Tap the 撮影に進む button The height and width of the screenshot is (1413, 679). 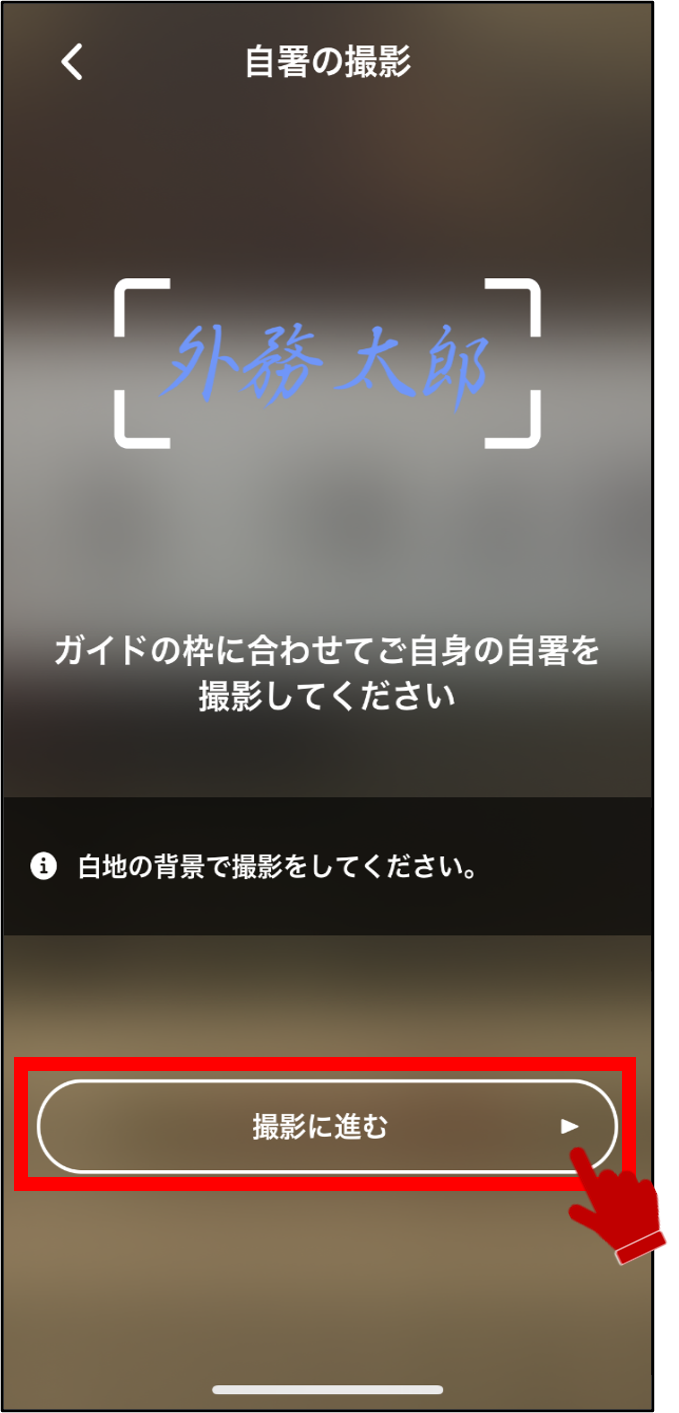coord(326,1127)
